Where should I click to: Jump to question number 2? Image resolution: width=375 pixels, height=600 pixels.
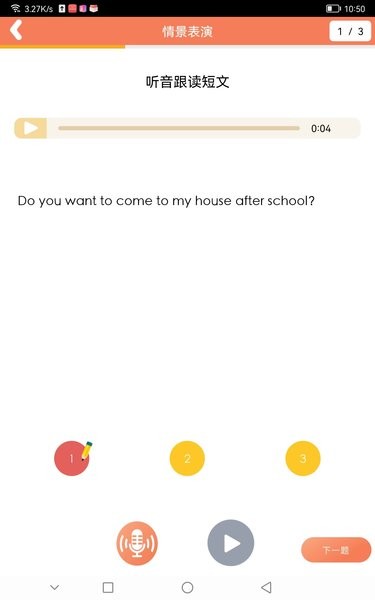pyautogui.click(x=187, y=458)
